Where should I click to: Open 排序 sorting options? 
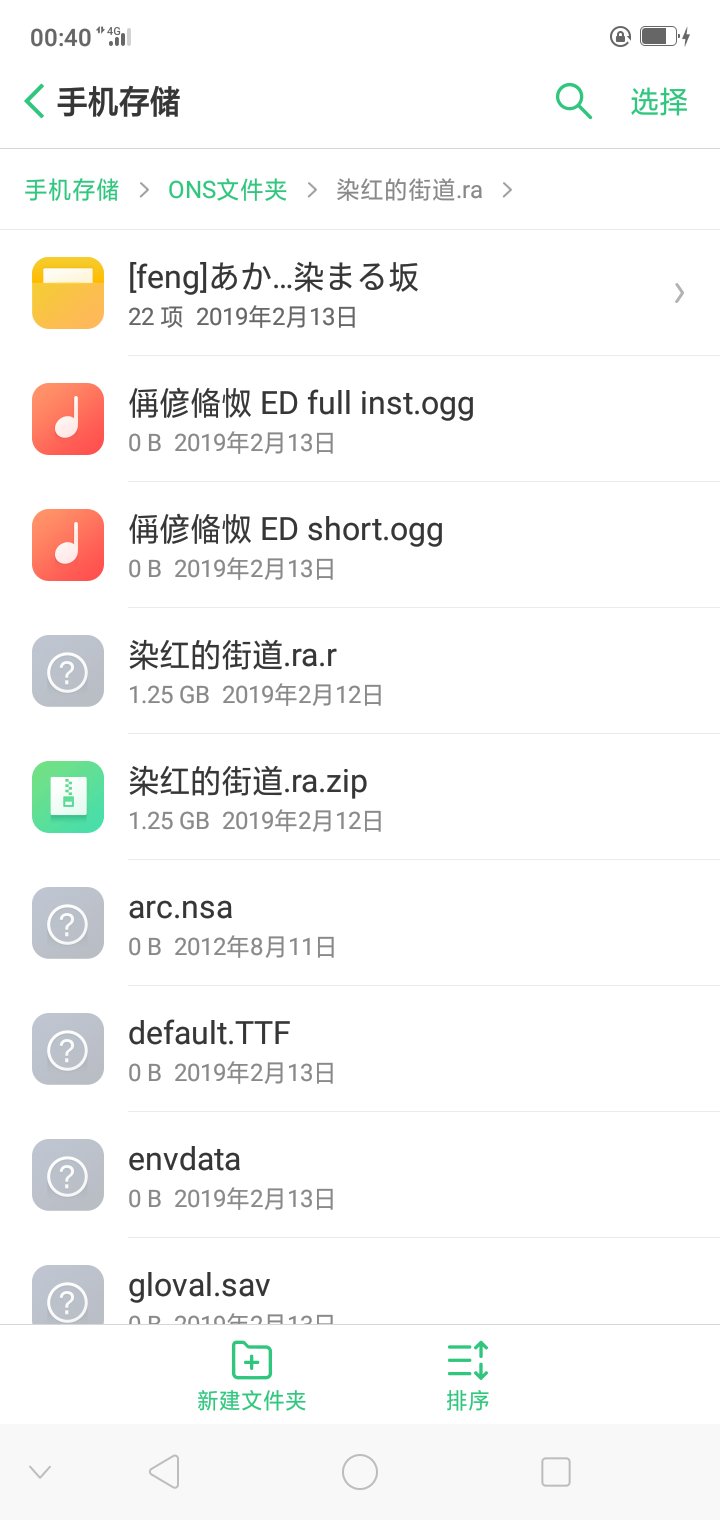467,1376
